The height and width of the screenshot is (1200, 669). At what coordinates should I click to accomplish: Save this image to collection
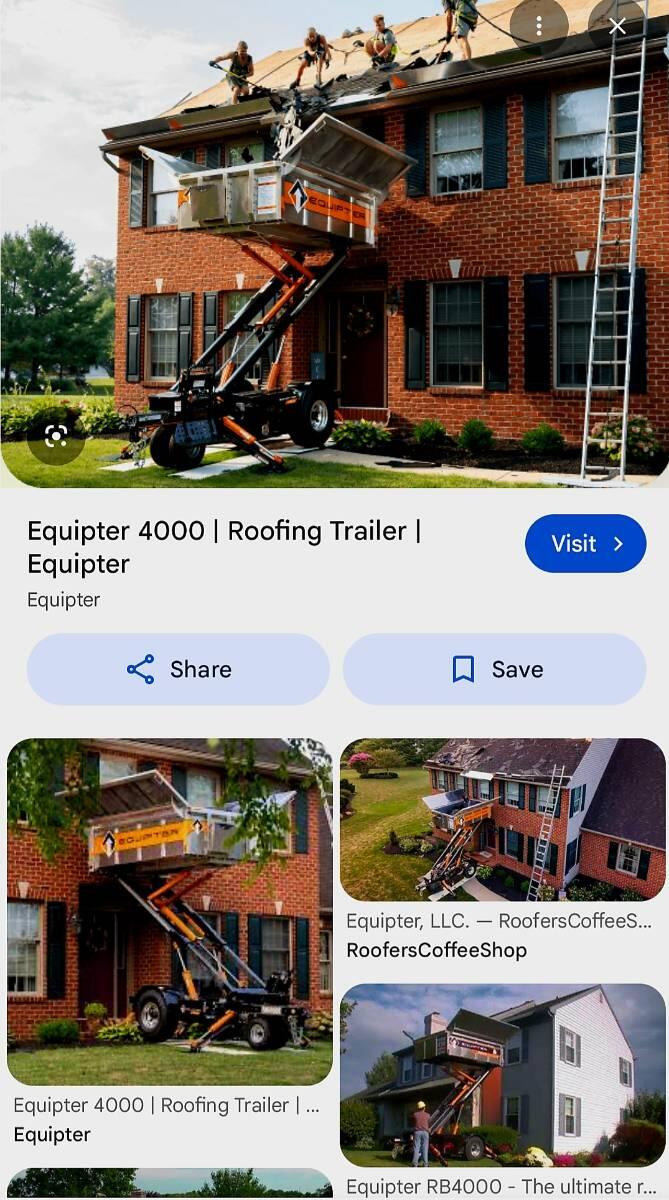coord(494,669)
